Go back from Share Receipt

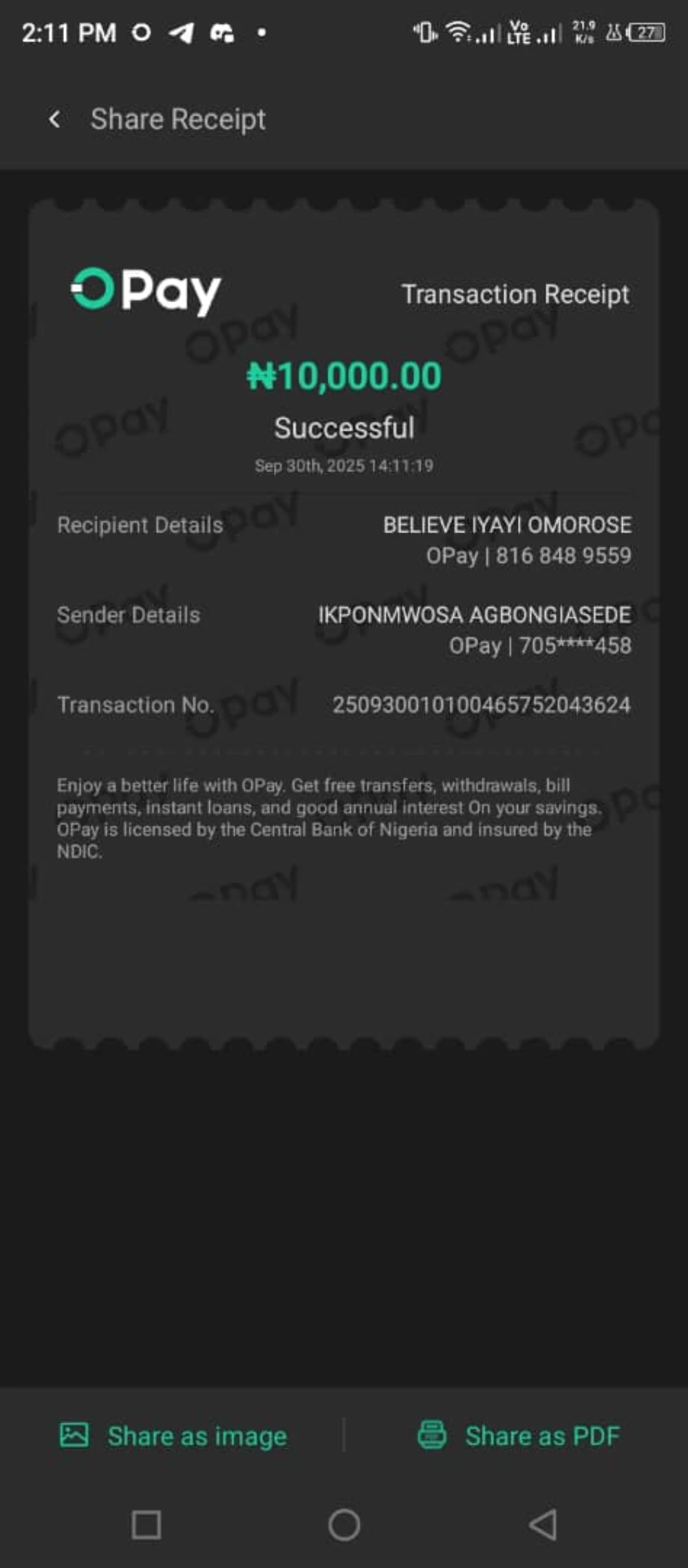tap(55, 119)
